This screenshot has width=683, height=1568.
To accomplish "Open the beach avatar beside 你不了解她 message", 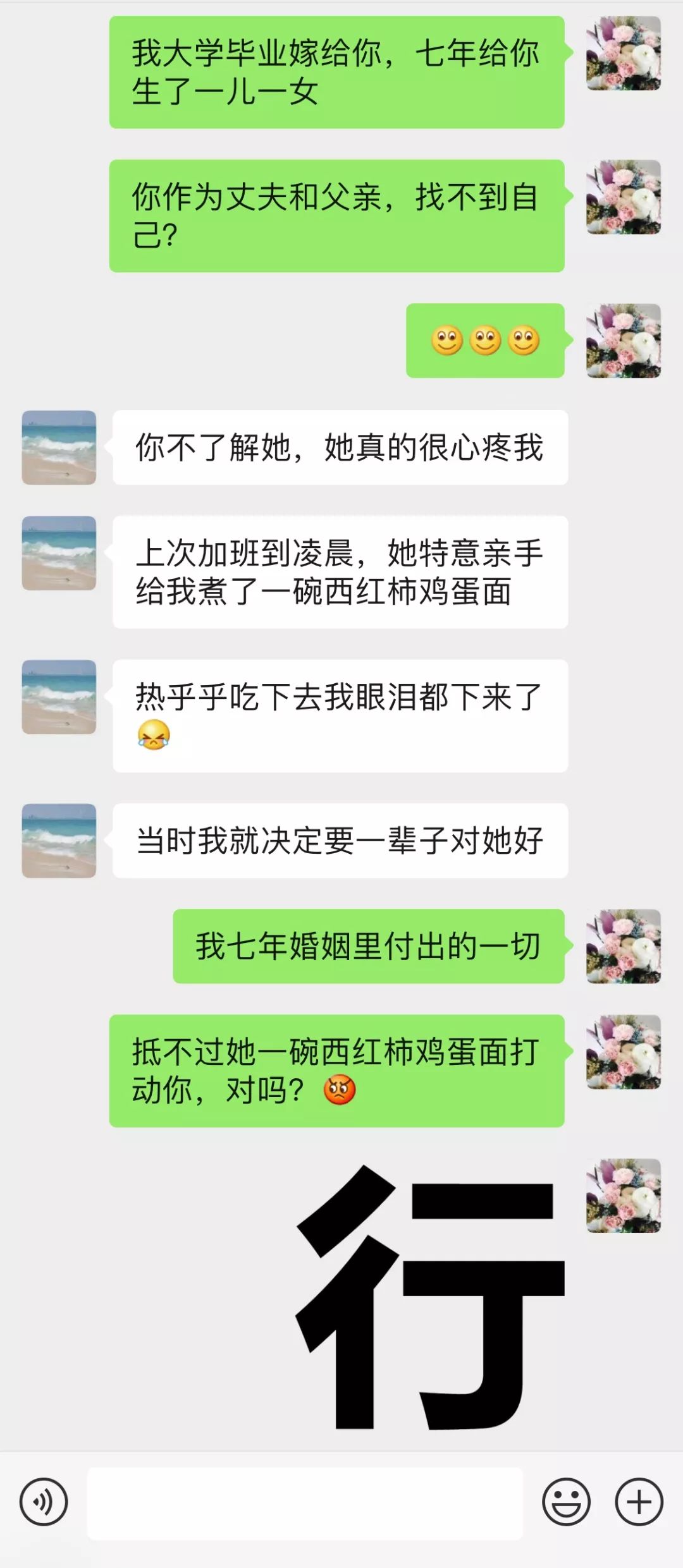I will [x=59, y=447].
